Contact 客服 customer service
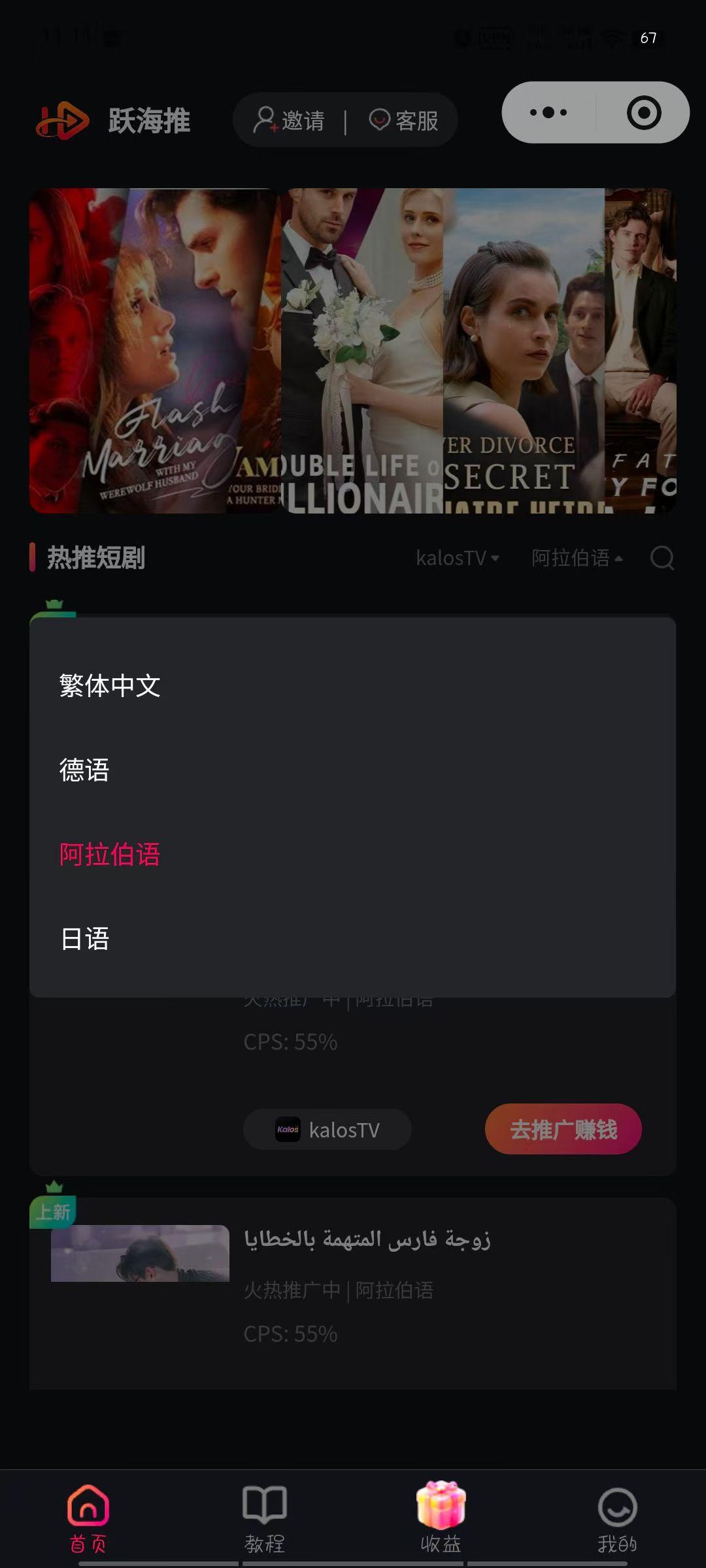The height and width of the screenshot is (1568, 706). click(403, 120)
